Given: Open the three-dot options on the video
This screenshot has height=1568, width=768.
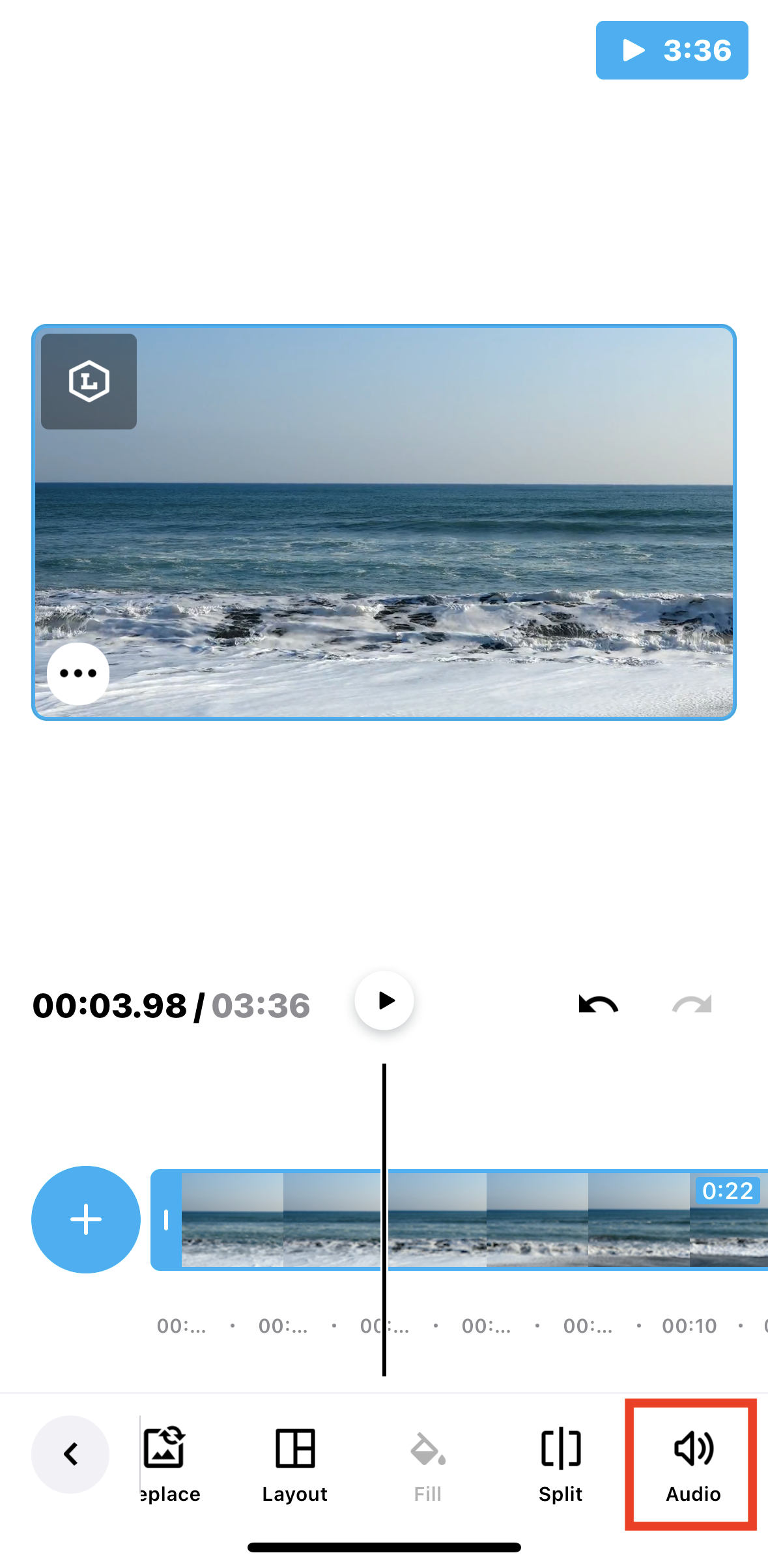Looking at the screenshot, I should click(78, 673).
